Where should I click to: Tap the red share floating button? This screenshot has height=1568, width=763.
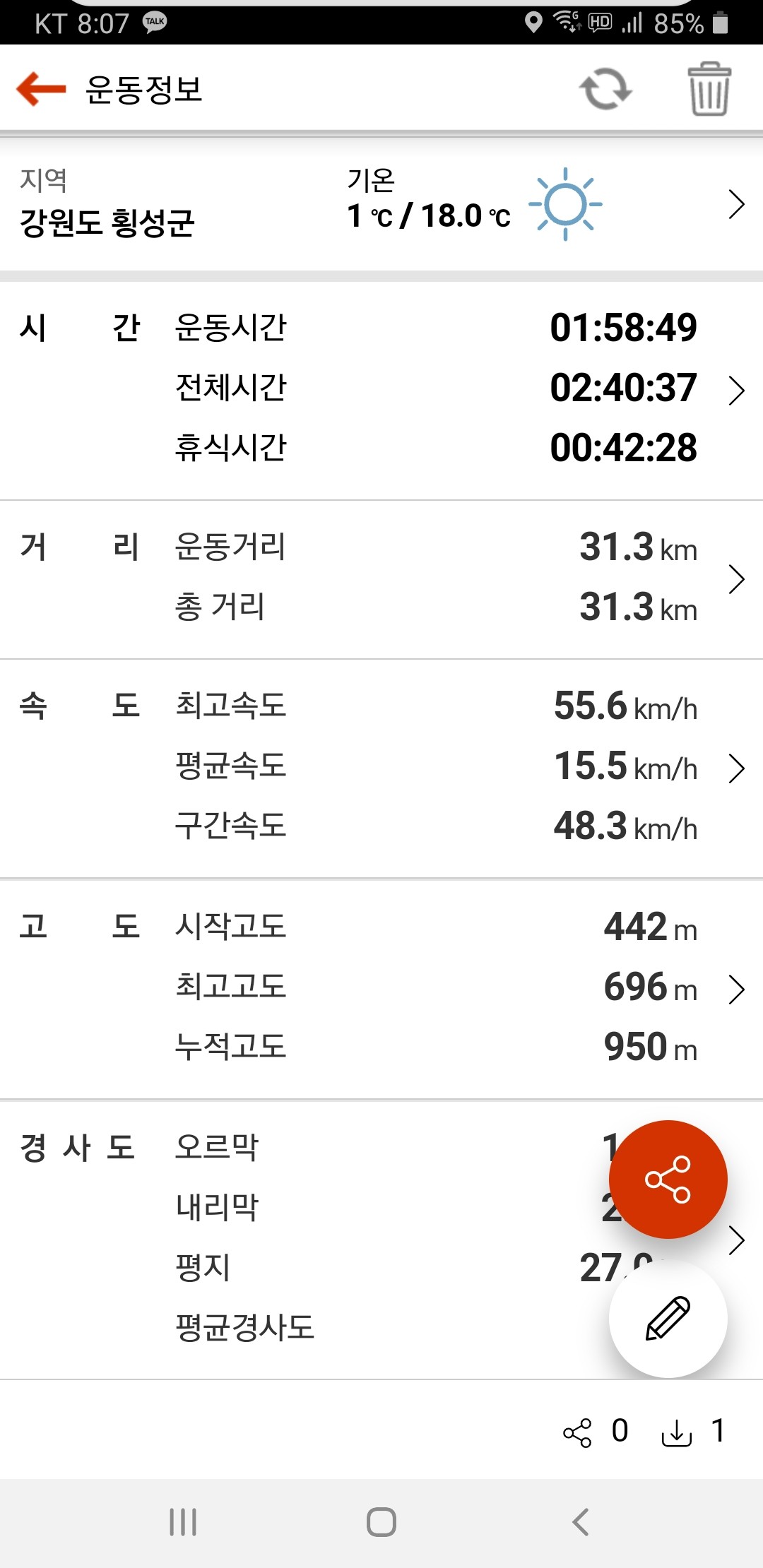(668, 1179)
